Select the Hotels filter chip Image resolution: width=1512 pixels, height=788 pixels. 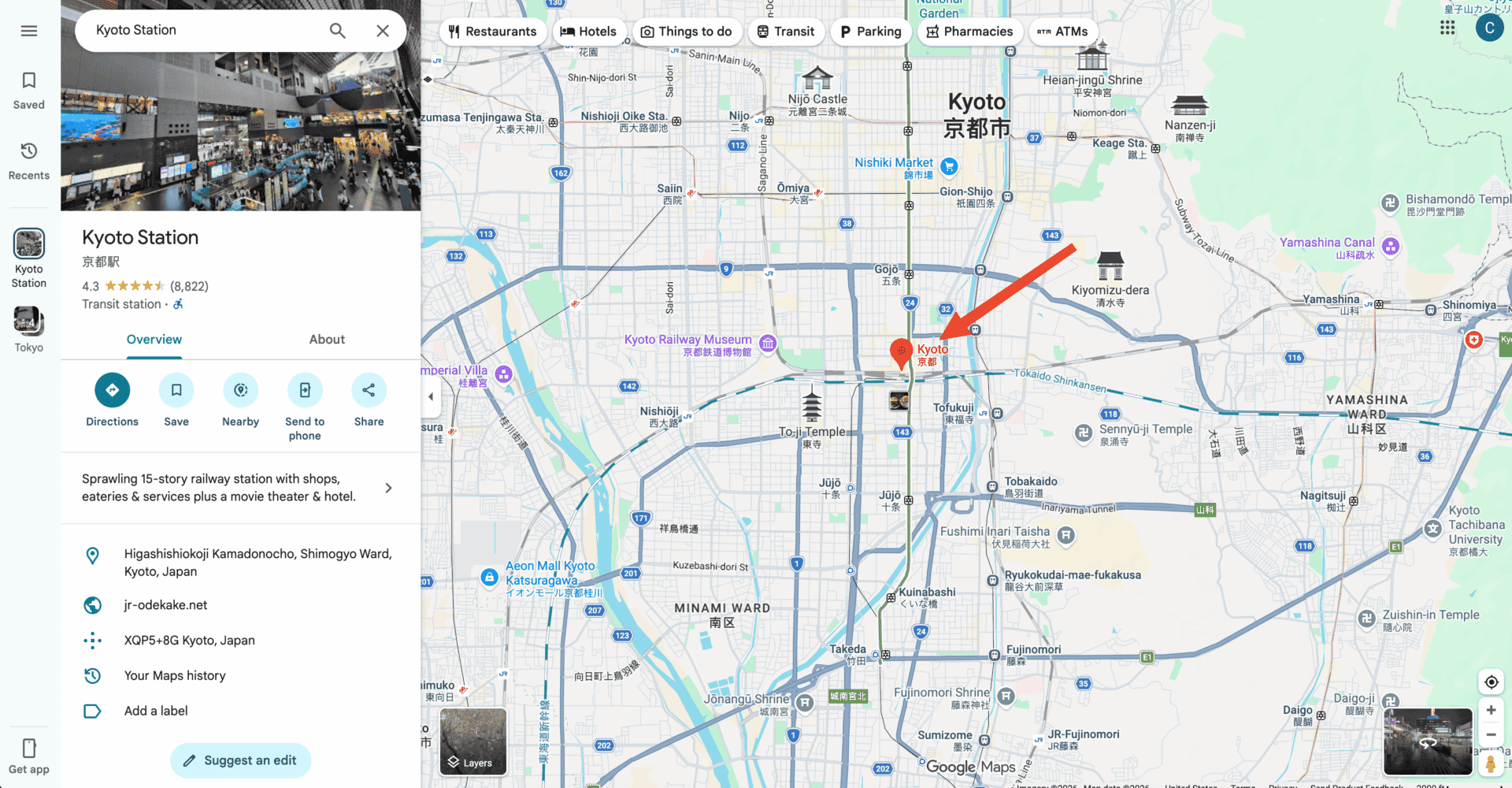click(x=588, y=32)
